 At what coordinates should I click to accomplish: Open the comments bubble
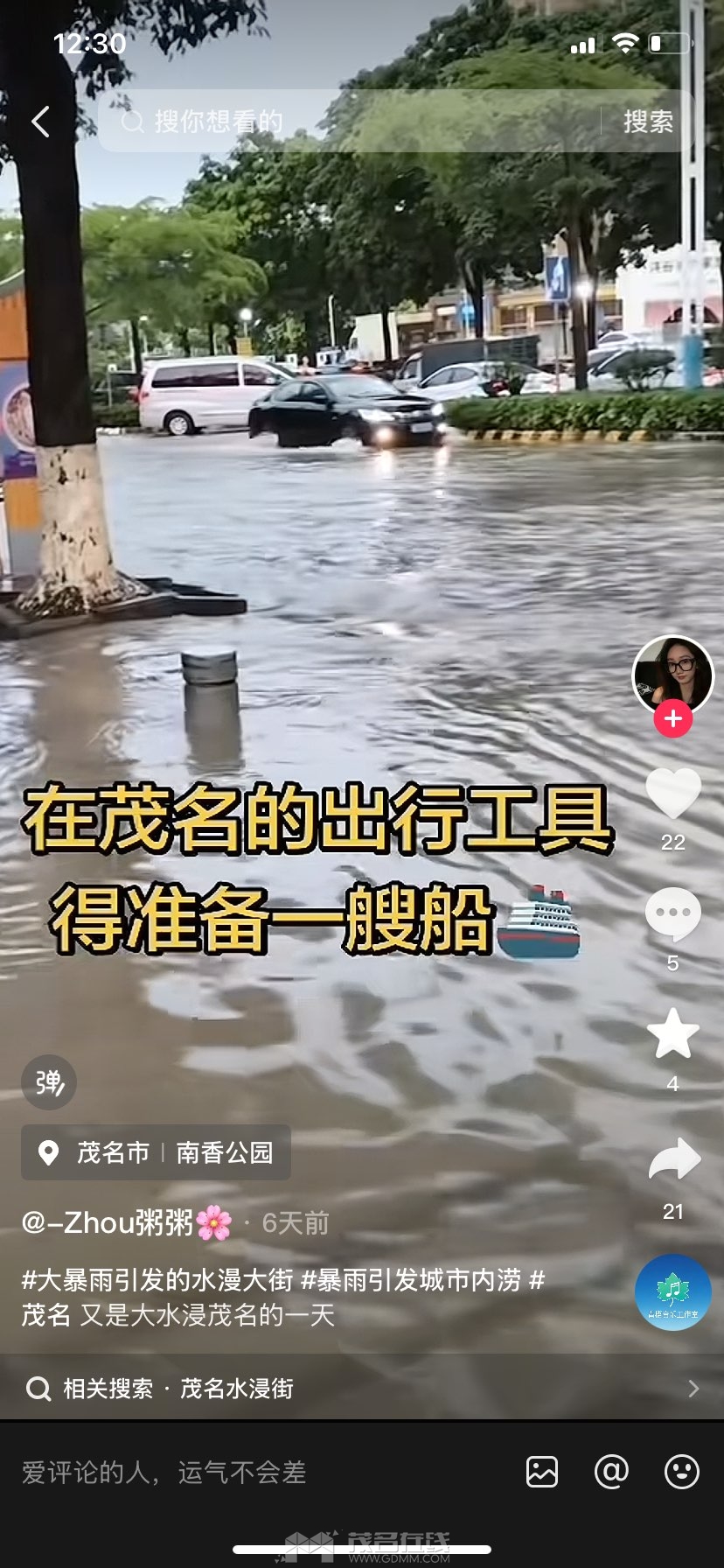tap(672, 914)
